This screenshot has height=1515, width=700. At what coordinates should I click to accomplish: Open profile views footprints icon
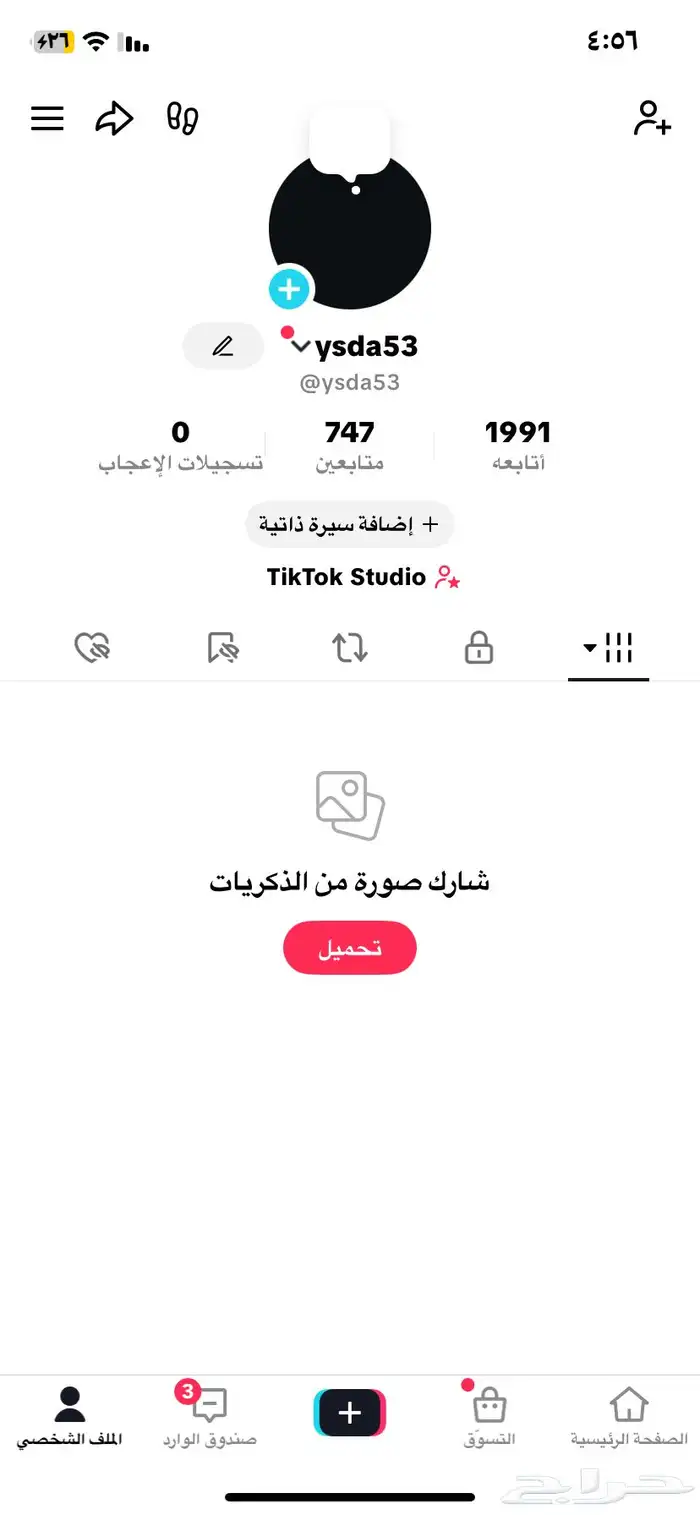coord(182,118)
